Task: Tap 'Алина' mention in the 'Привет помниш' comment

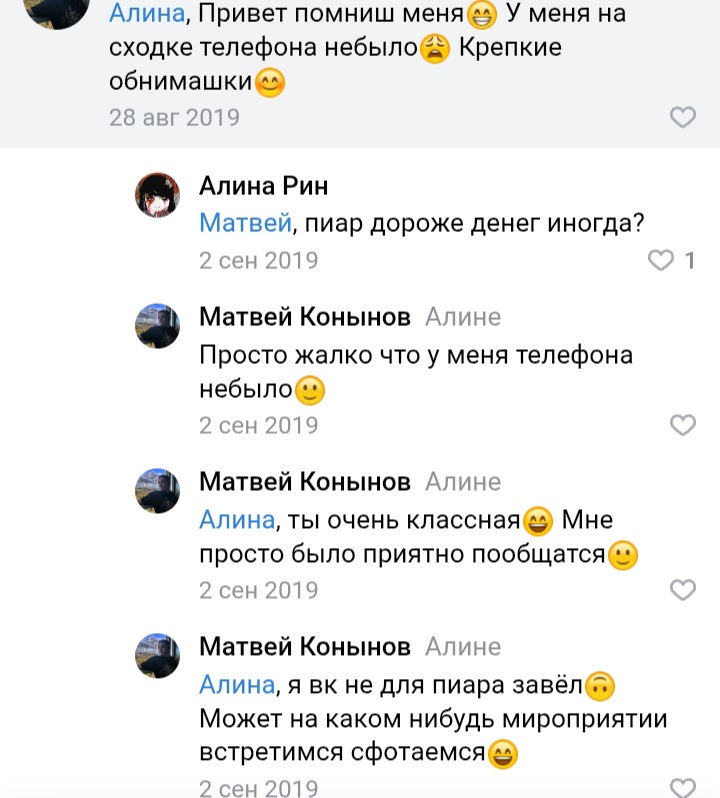Action: click(x=145, y=14)
